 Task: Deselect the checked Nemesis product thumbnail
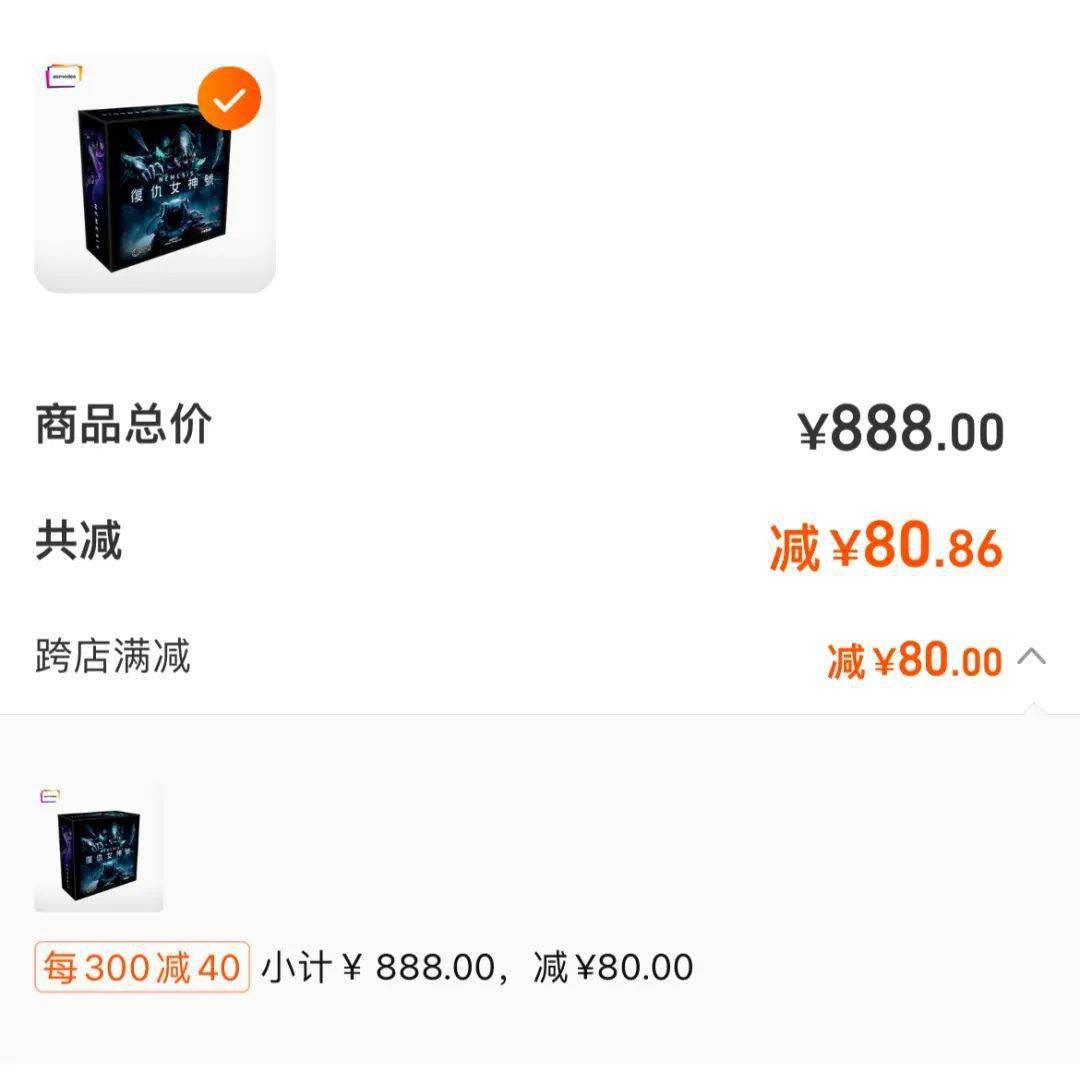[x=229, y=99]
